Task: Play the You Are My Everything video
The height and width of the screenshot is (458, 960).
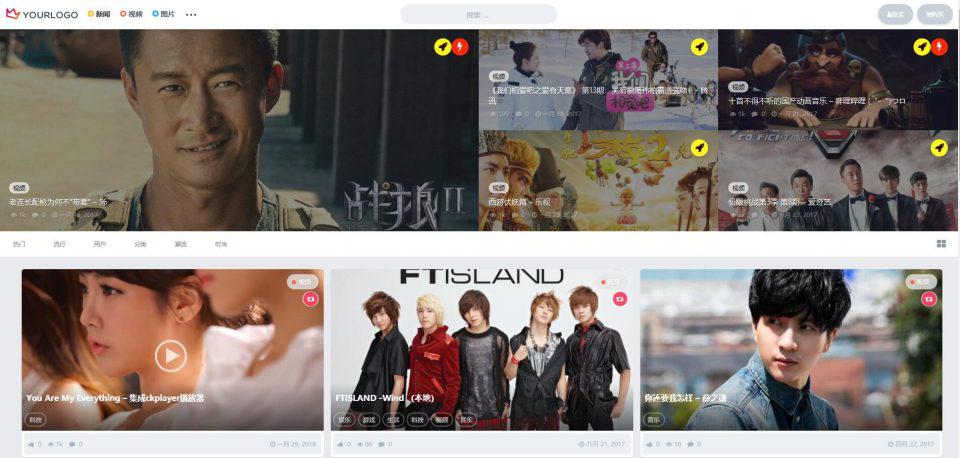Action: pyautogui.click(x=171, y=354)
